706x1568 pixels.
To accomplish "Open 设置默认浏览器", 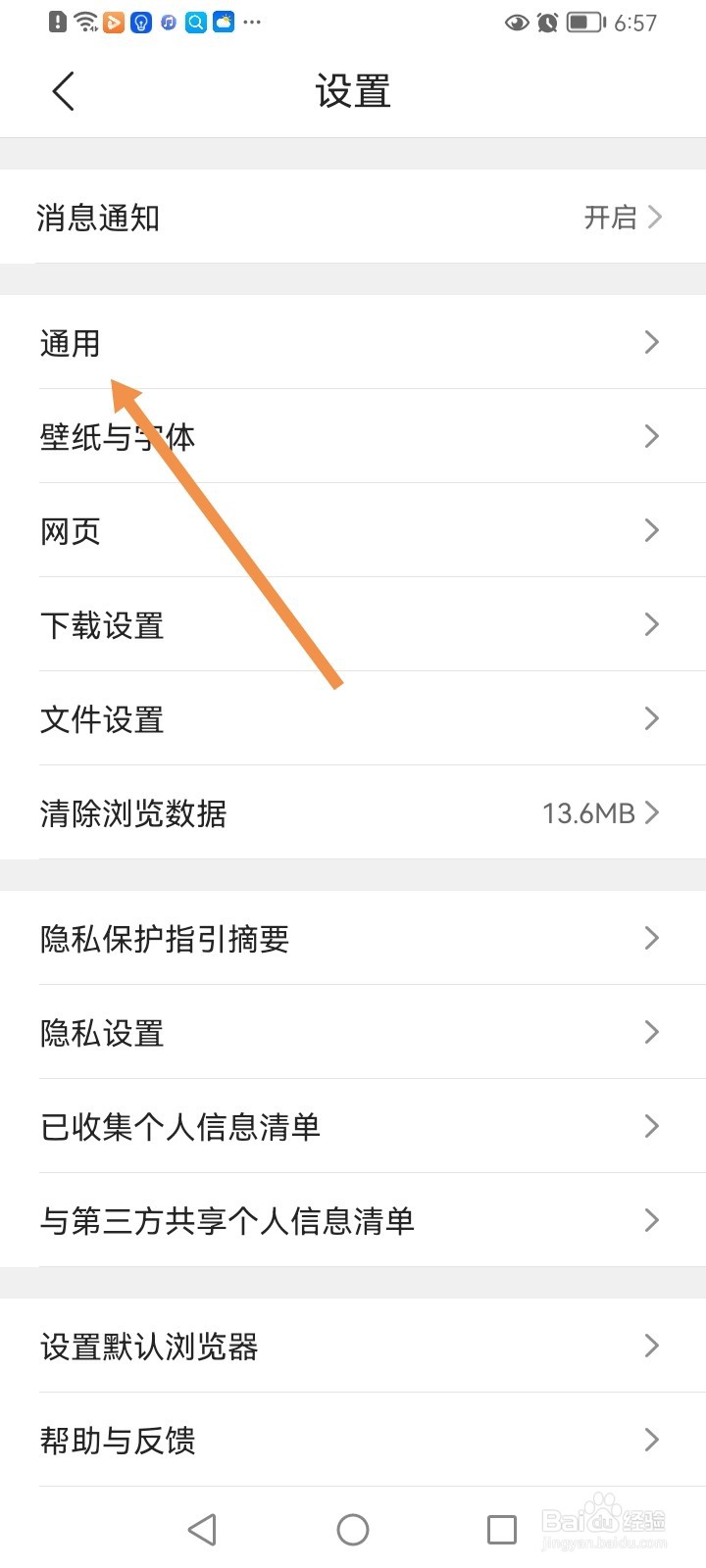I will tap(353, 1347).
